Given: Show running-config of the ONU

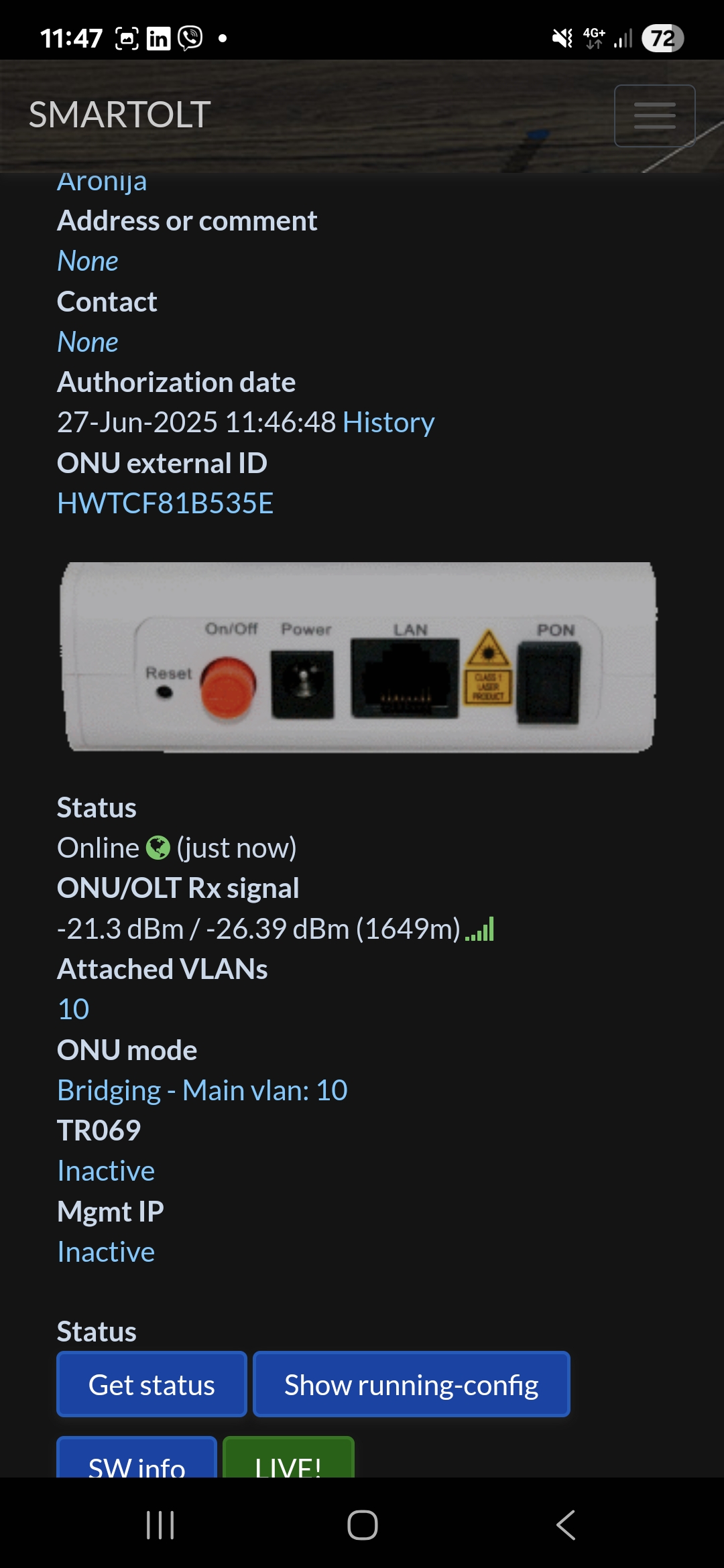Looking at the screenshot, I should click(411, 1384).
